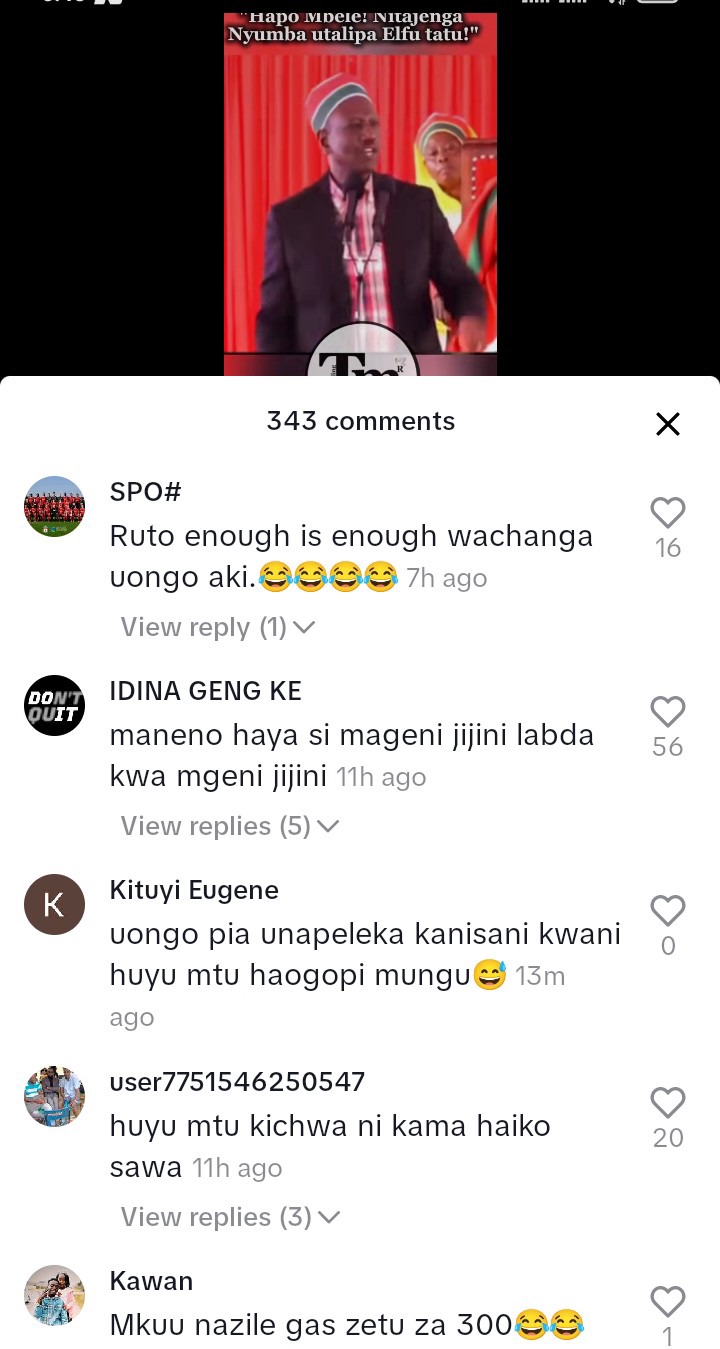
Task: Tap the video above the comments
Action: point(360,190)
